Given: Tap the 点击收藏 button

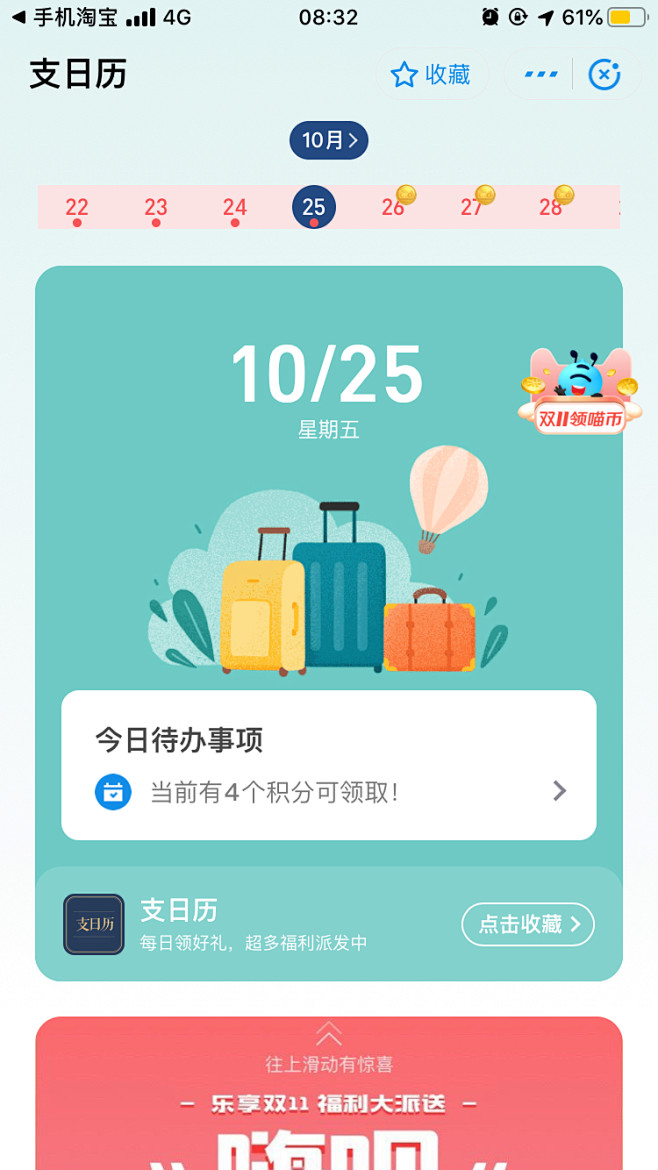Looking at the screenshot, I should point(528,925).
